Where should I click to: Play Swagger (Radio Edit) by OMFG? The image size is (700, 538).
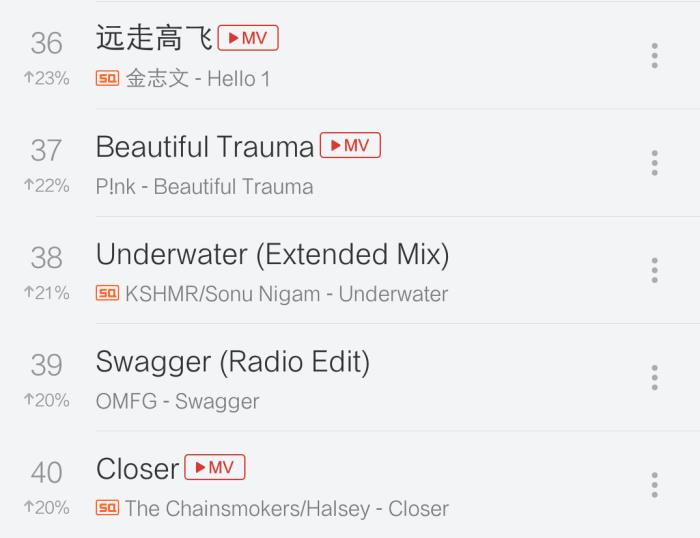[x=232, y=362]
